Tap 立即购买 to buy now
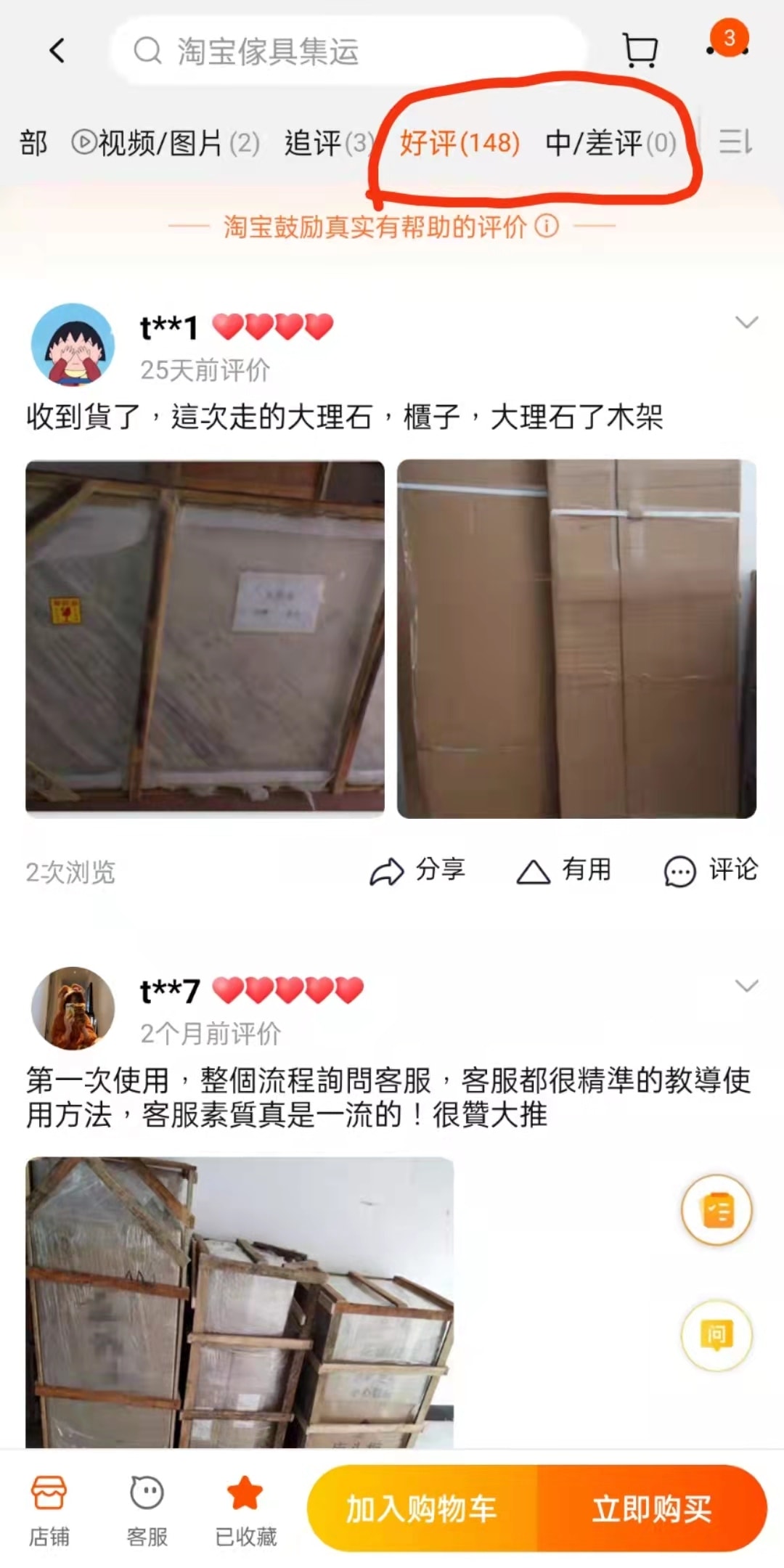784x1568 pixels. click(651, 1509)
